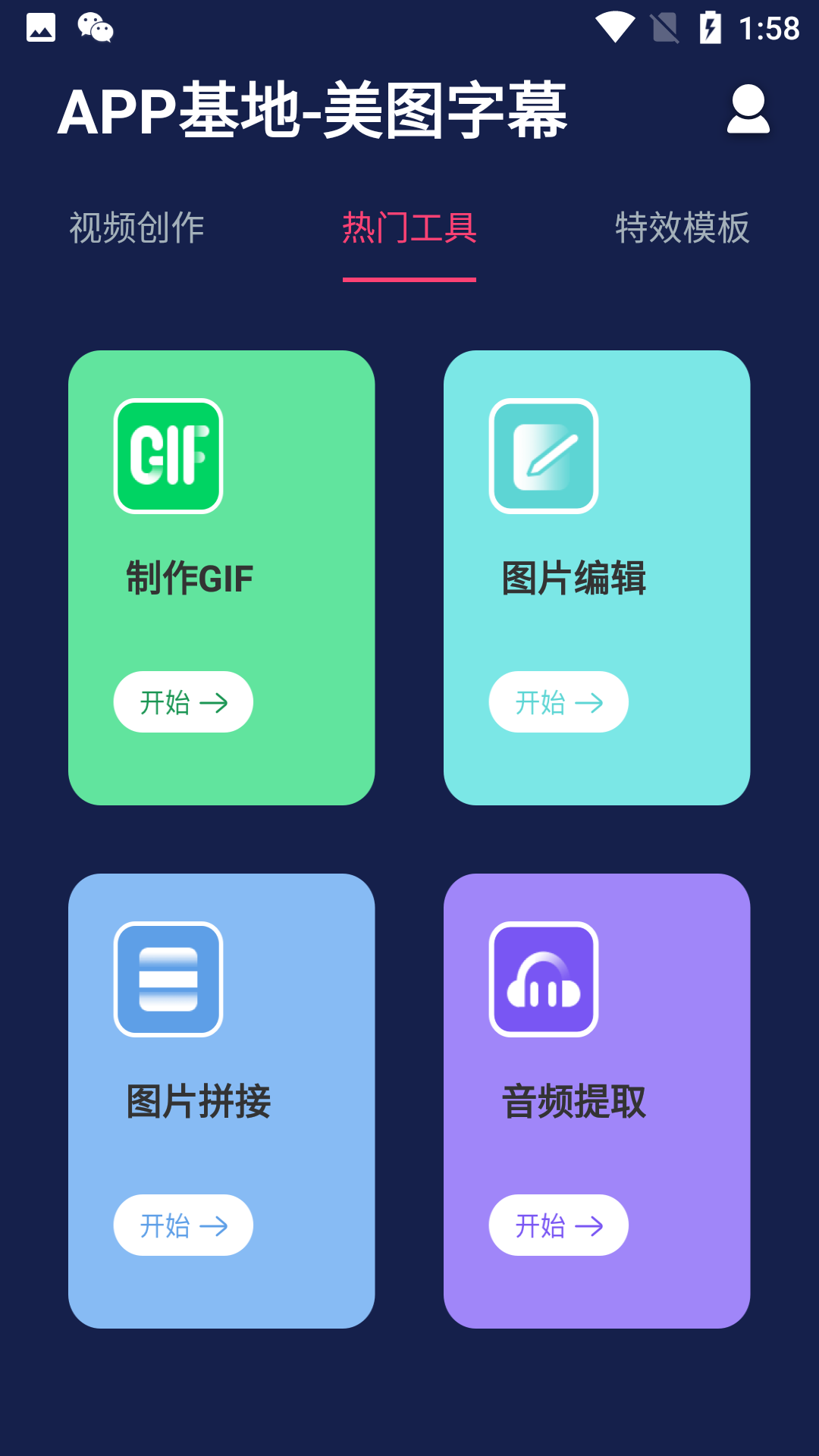The image size is (819, 1456).
Task: Tap the app title APP基地-美图字幕
Action: pyautogui.click(x=316, y=108)
